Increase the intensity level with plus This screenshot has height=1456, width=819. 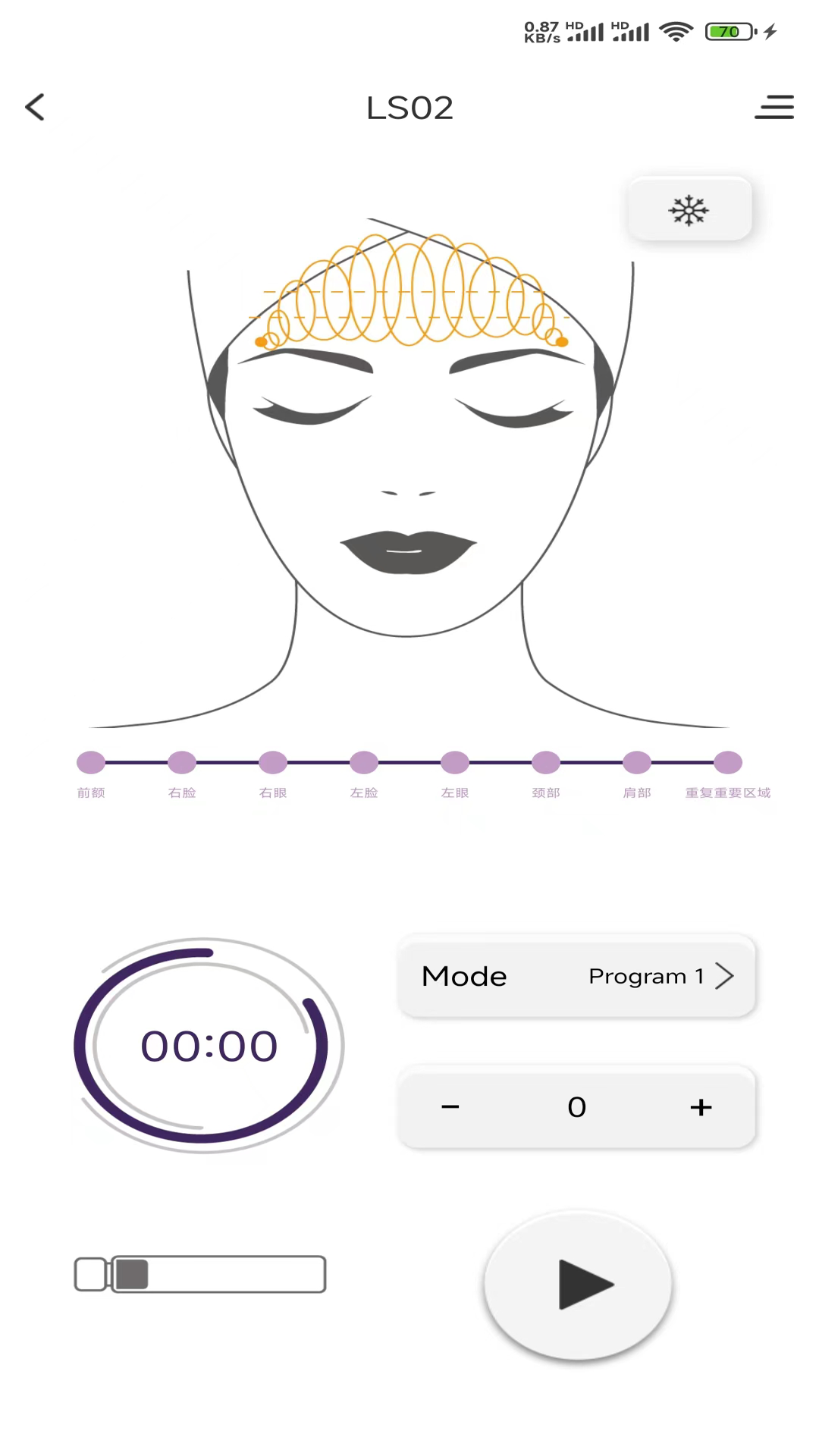(x=701, y=1107)
